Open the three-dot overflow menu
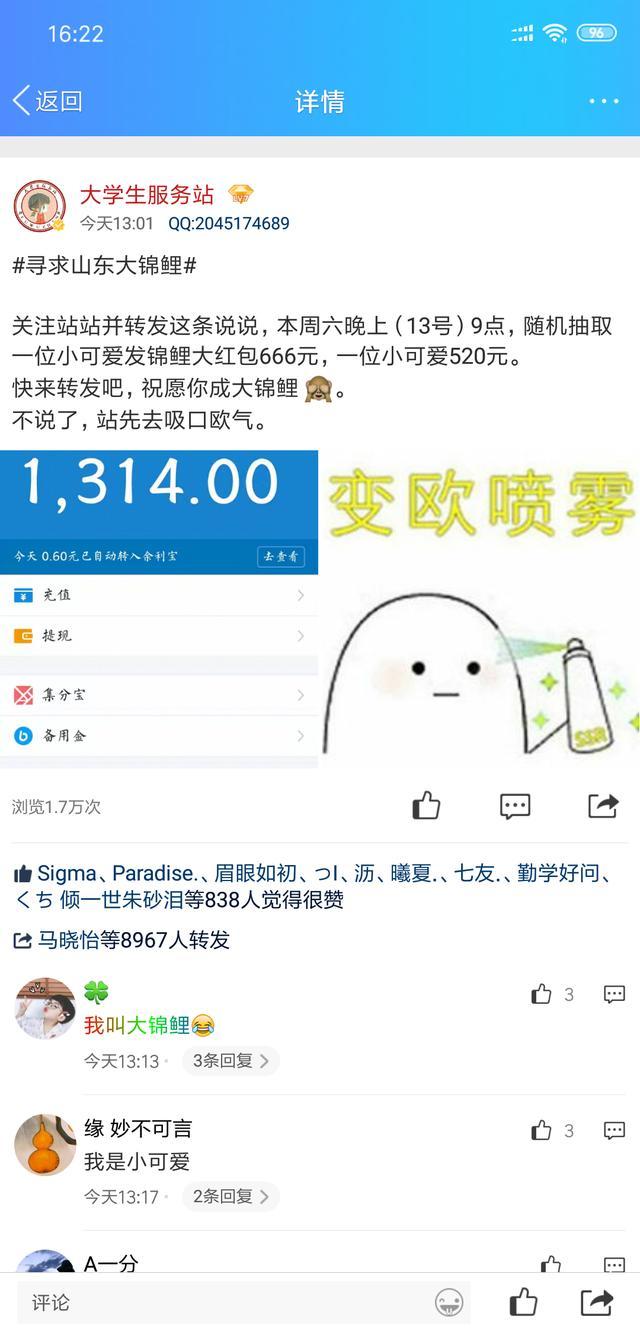 [604, 101]
